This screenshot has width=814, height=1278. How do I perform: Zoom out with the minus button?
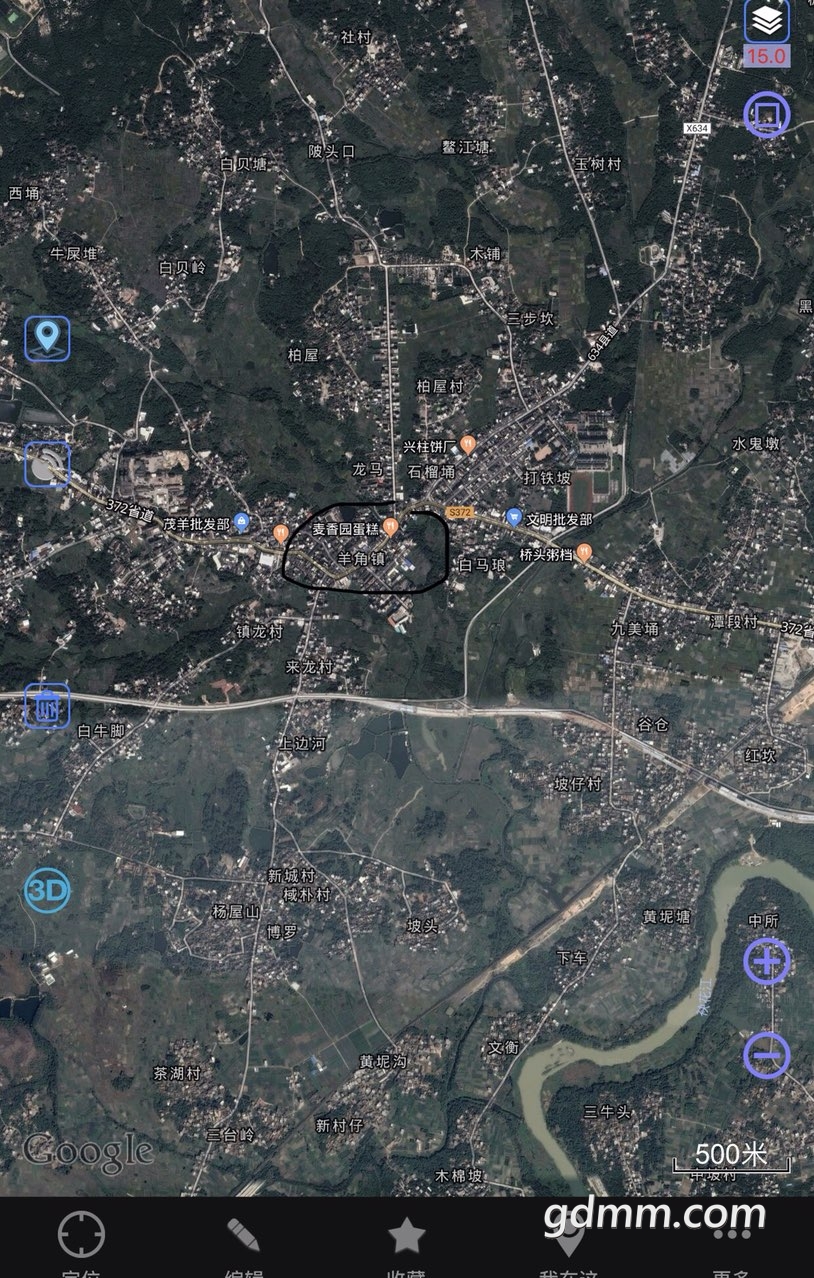point(767,1055)
